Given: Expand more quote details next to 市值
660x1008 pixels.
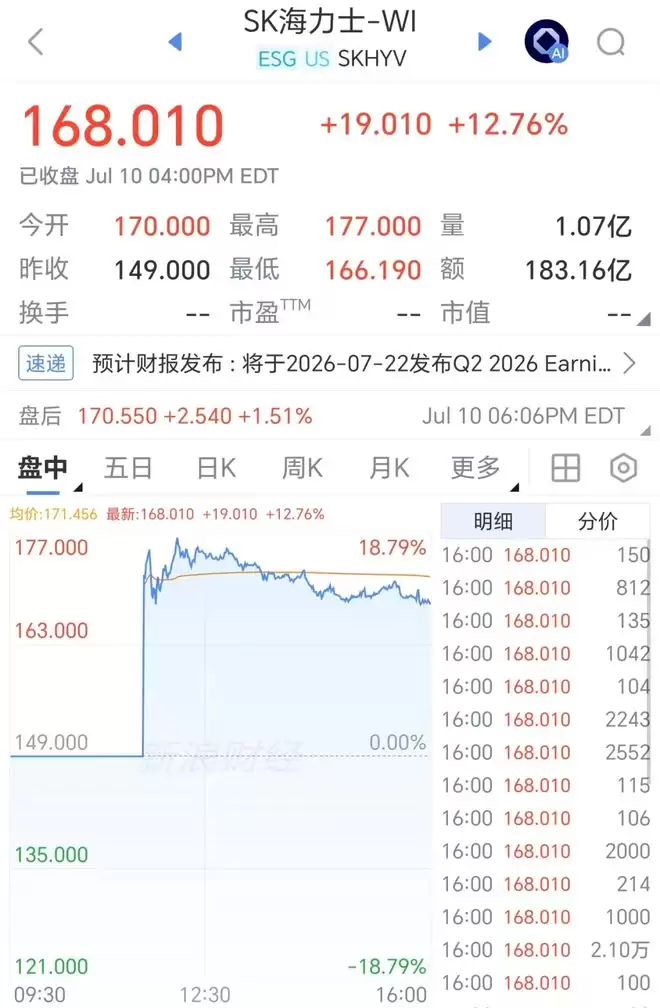Looking at the screenshot, I should click(643, 319).
